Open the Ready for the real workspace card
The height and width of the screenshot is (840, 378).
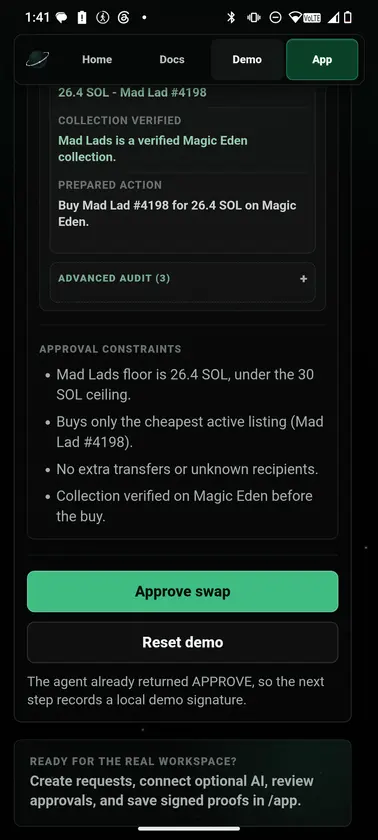coord(183,783)
